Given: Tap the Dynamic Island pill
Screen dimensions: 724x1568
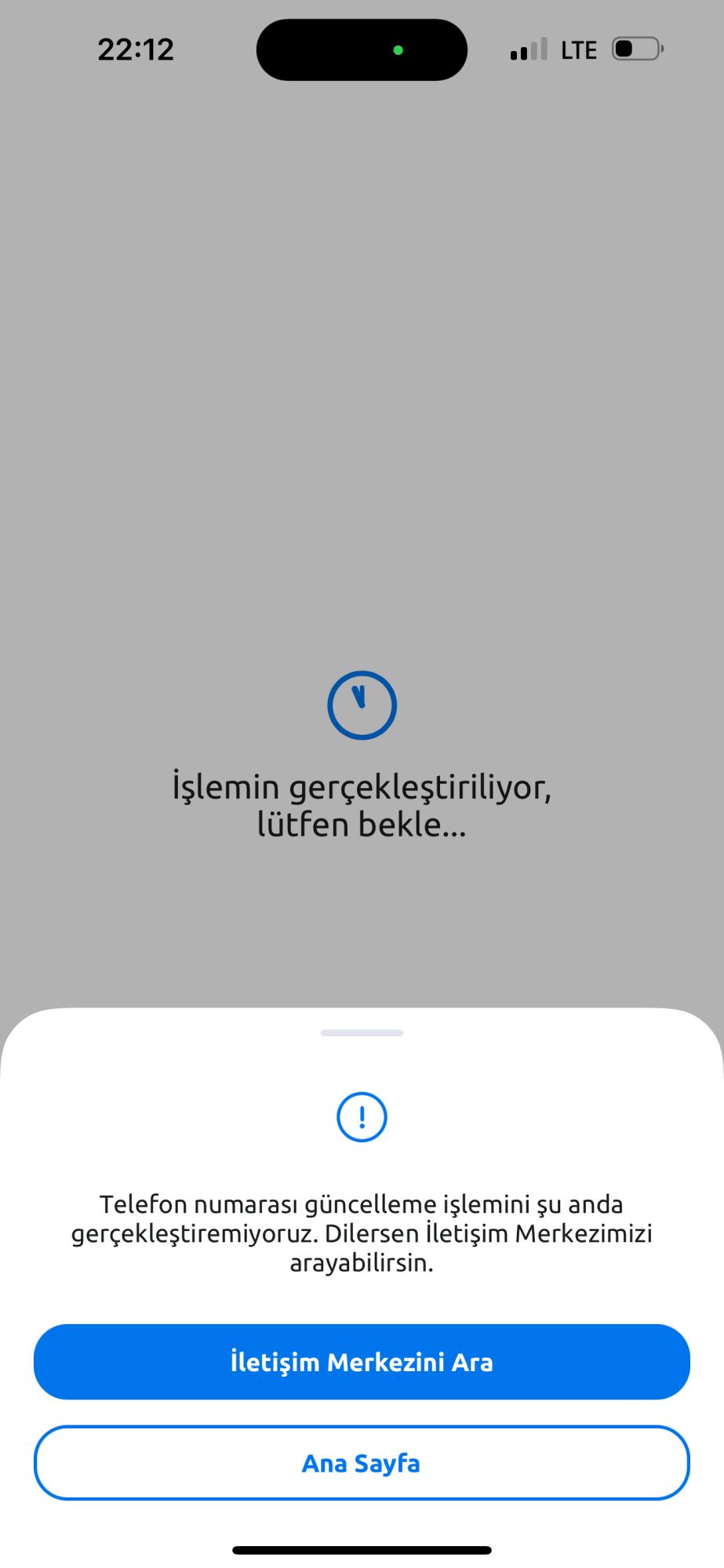Looking at the screenshot, I should (x=362, y=49).
